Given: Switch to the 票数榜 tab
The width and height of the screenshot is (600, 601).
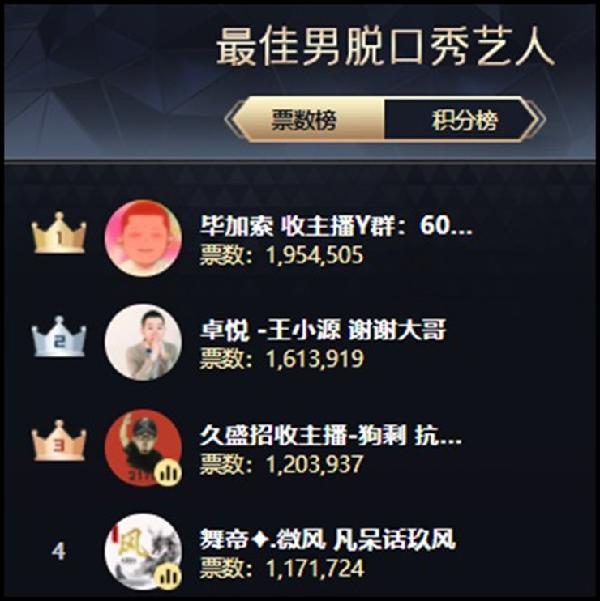Looking at the screenshot, I should (x=305, y=121).
